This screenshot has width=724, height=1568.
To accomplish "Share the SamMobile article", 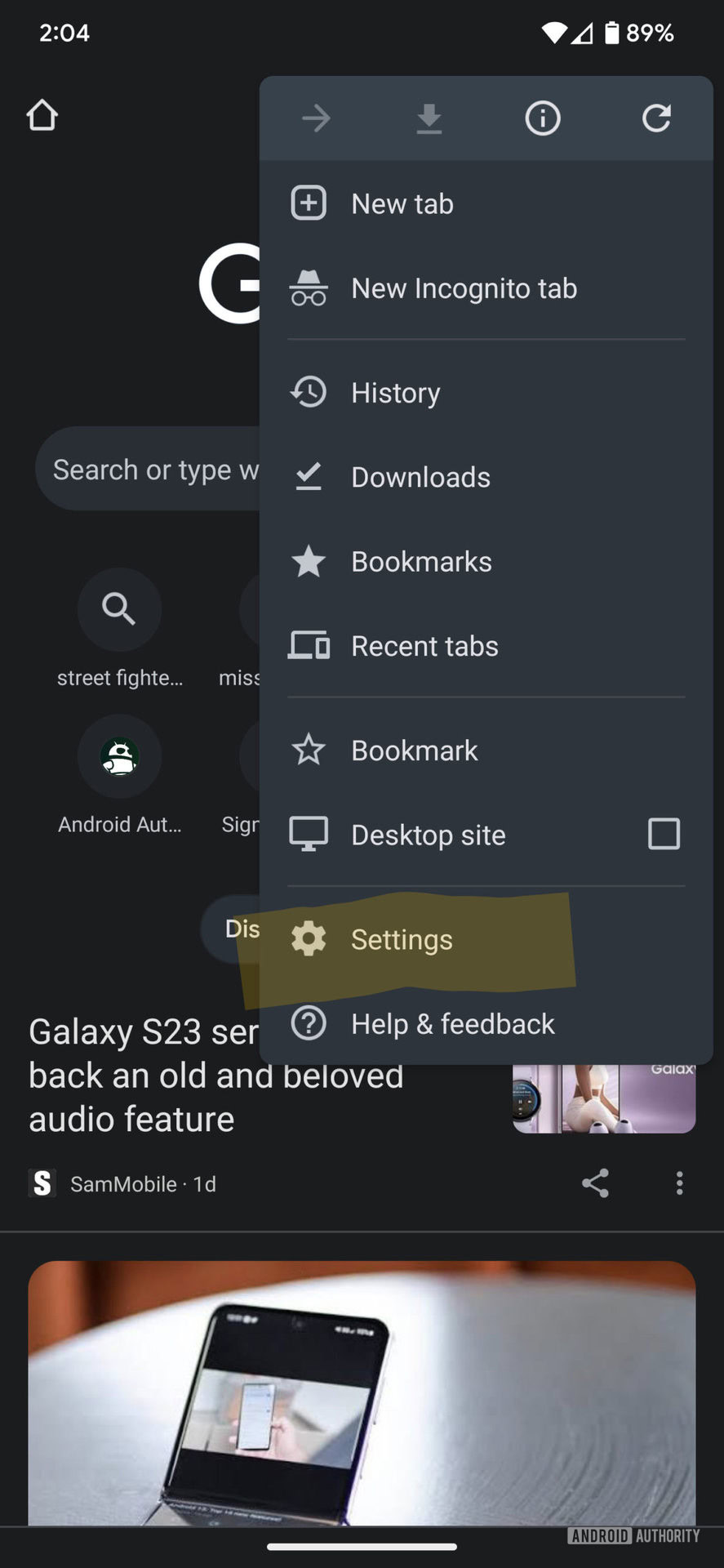I will pos(595,1183).
